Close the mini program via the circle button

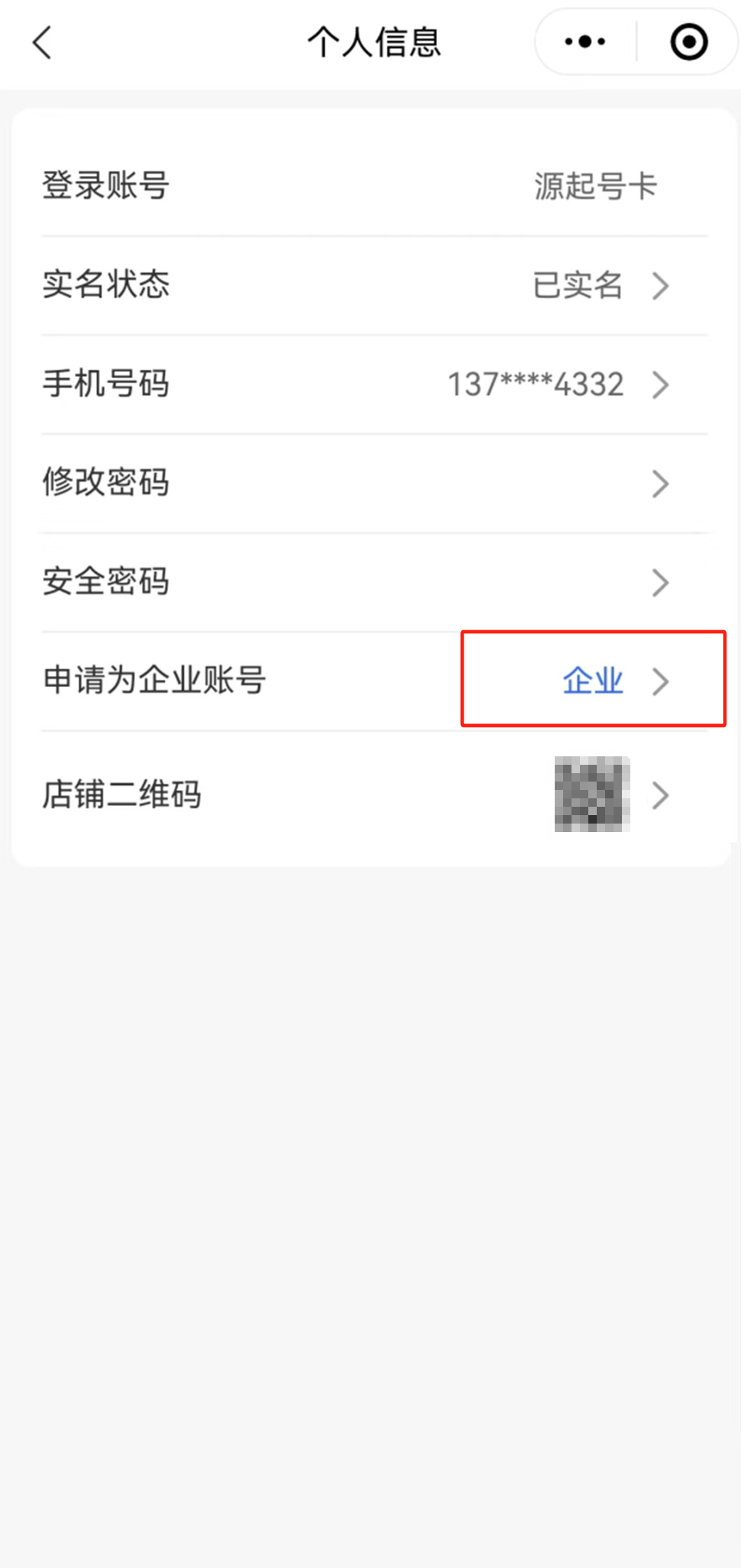[x=688, y=42]
